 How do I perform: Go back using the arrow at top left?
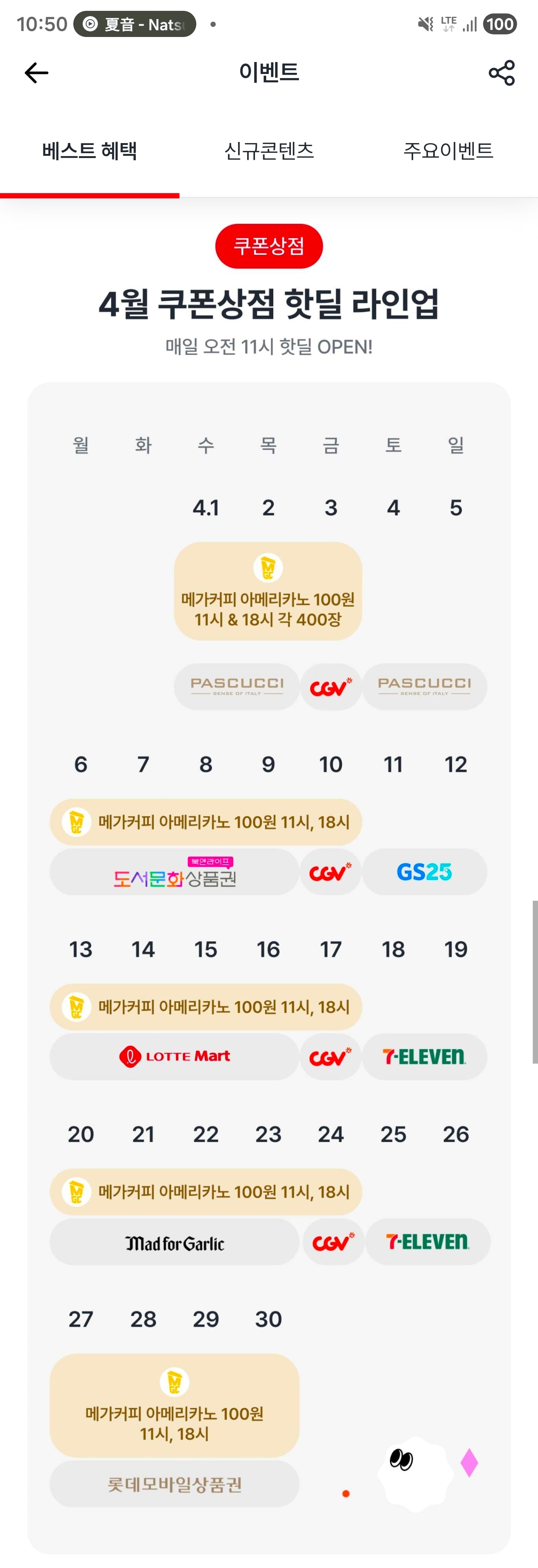36,73
